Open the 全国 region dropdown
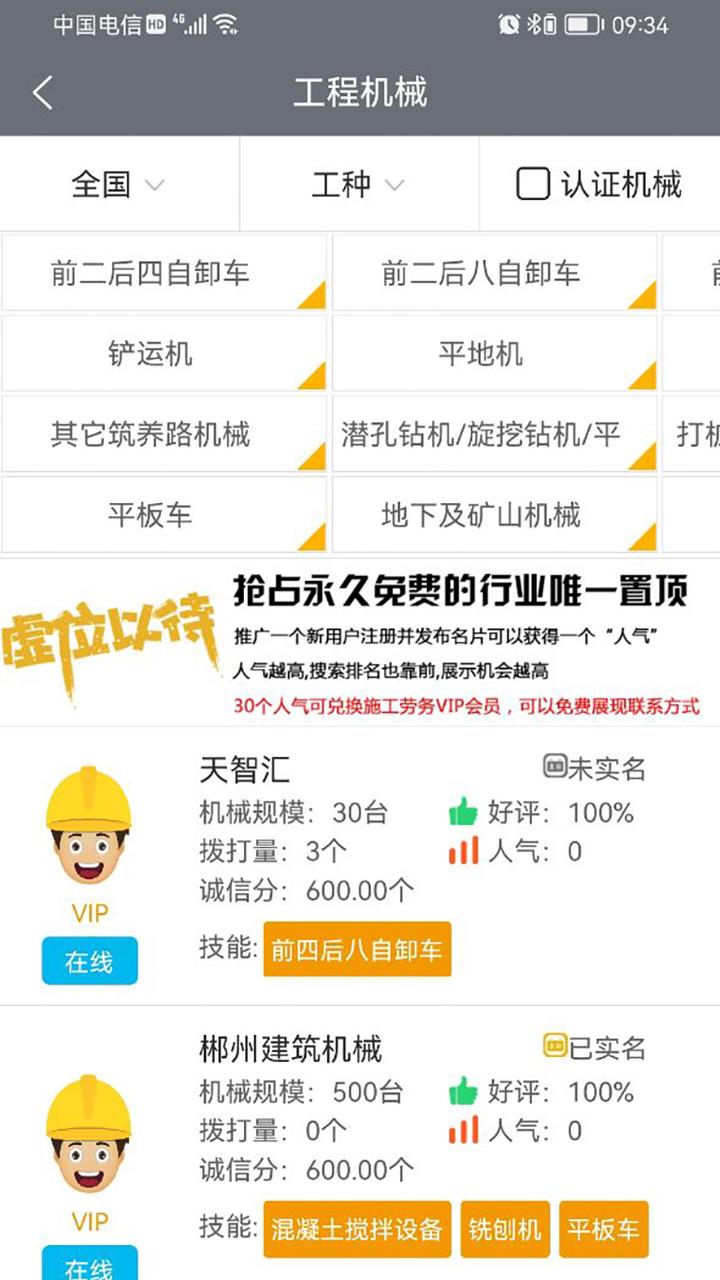Image resolution: width=720 pixels, height=1280 pixels. (x=119, y=184)
